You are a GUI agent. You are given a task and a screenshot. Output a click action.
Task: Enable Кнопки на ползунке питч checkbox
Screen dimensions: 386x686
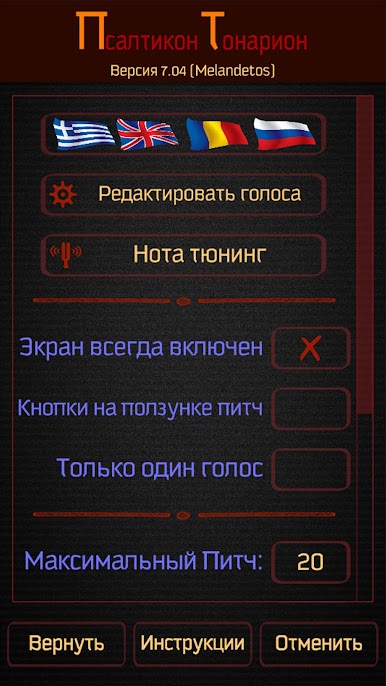[311, 409]
